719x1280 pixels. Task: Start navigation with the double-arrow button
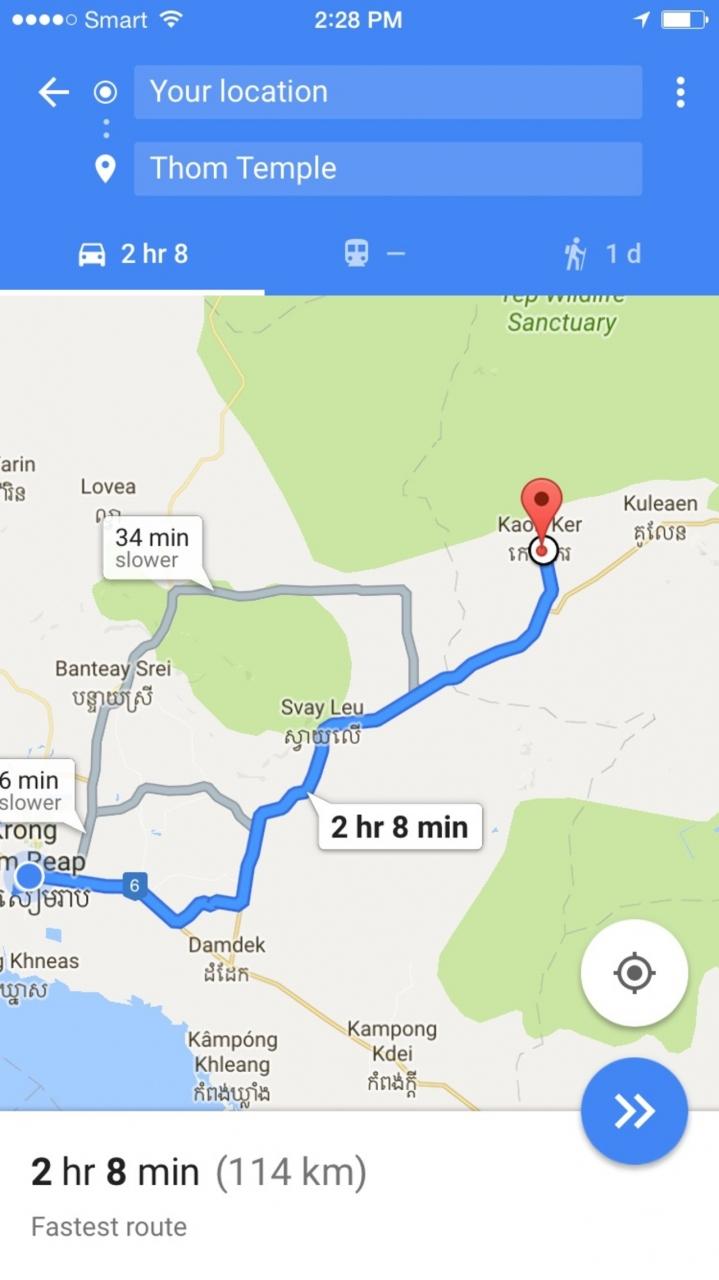tap(634, 1110)
